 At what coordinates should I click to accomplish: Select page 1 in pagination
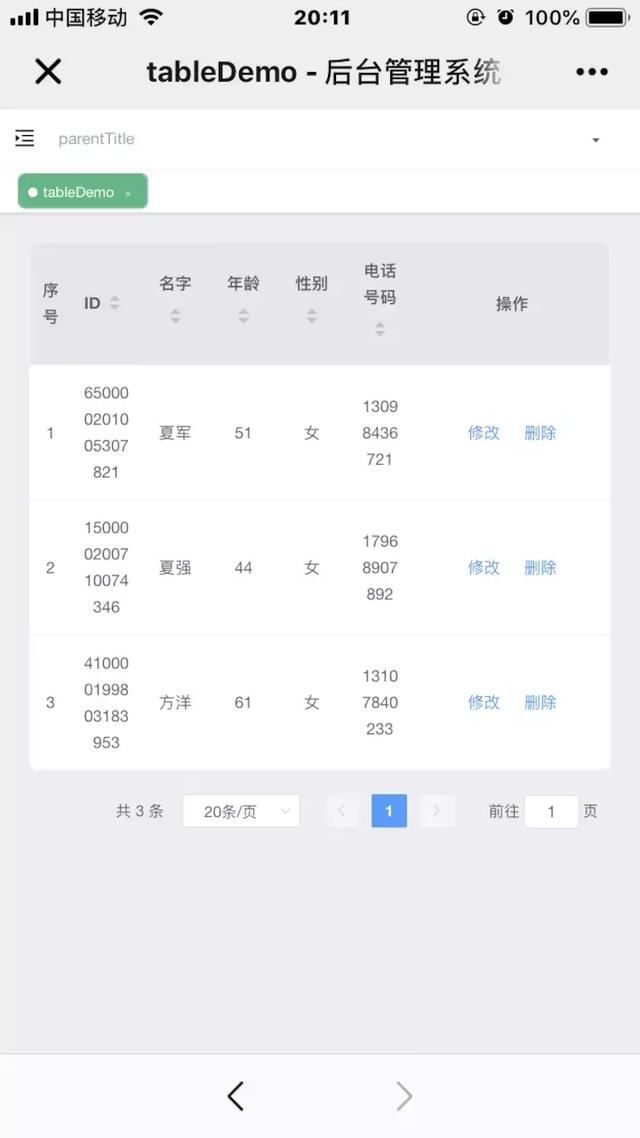(x=389, y=811)
